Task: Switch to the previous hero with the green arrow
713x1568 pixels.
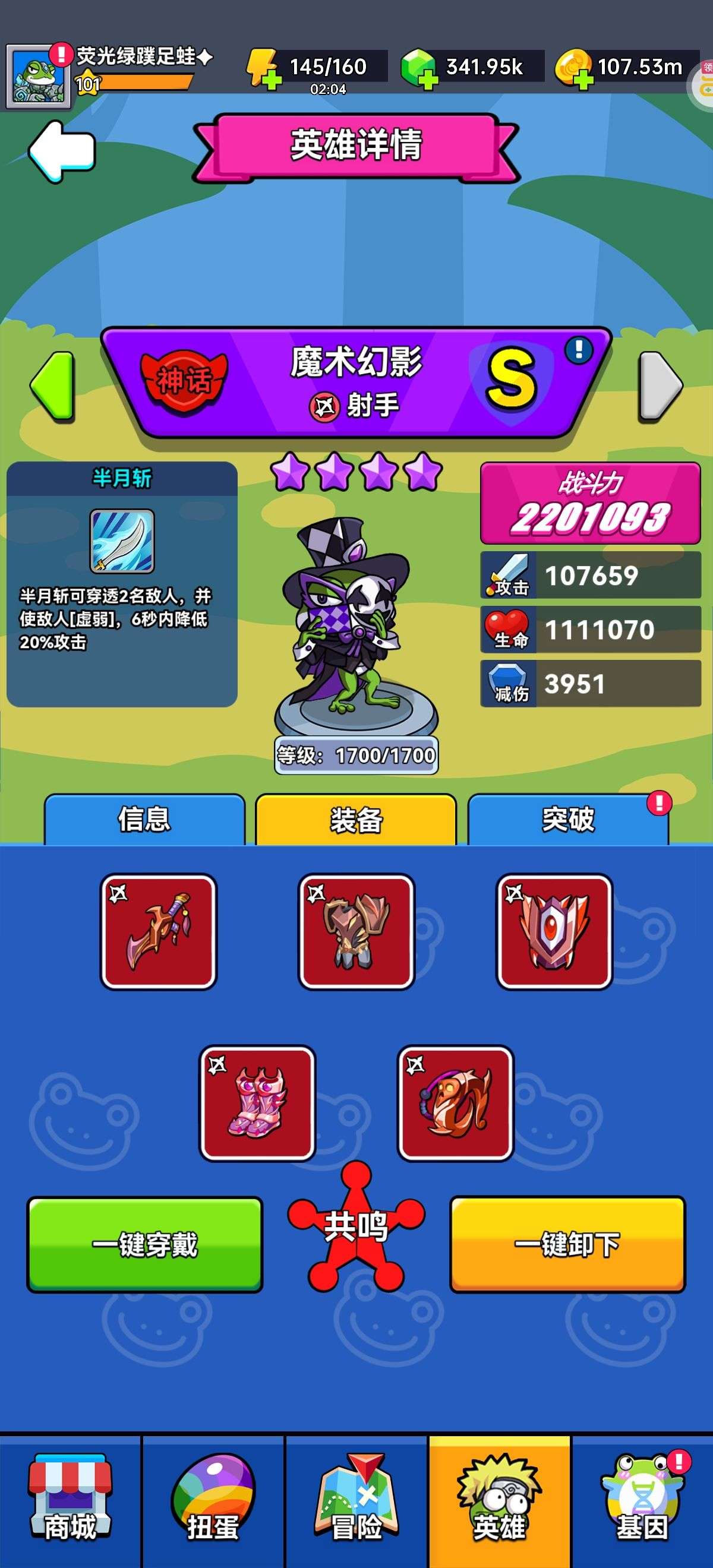Action: (x=53, y=386)
